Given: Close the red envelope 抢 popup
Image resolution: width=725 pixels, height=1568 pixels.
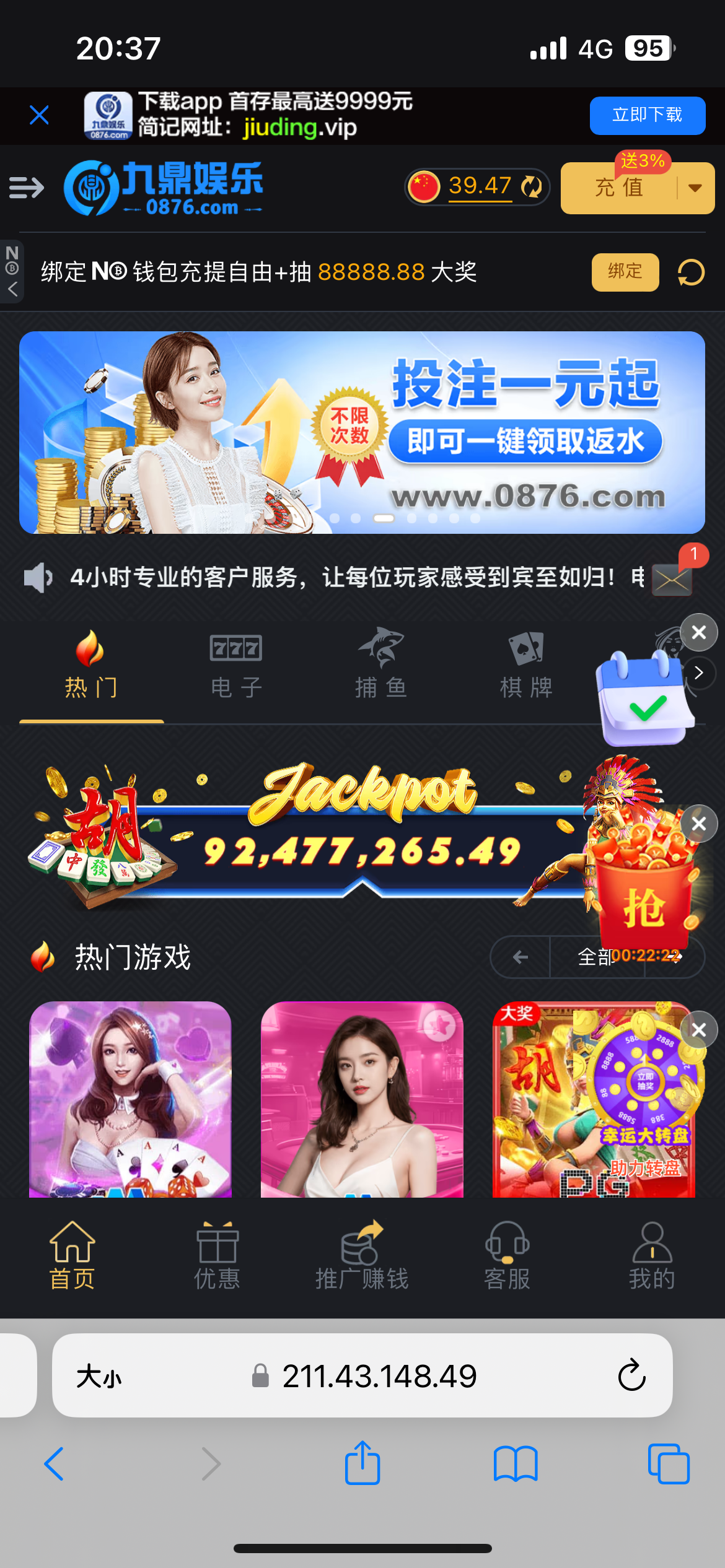Looking at the screenshot, I should click(699, 824).
